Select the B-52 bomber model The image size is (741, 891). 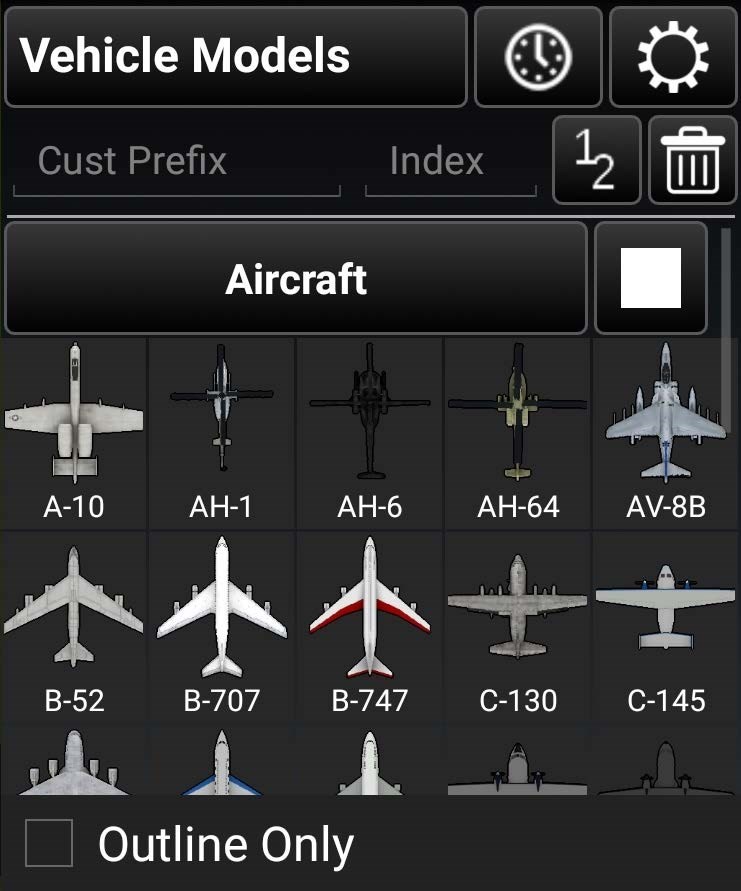(x=74, y=626)
